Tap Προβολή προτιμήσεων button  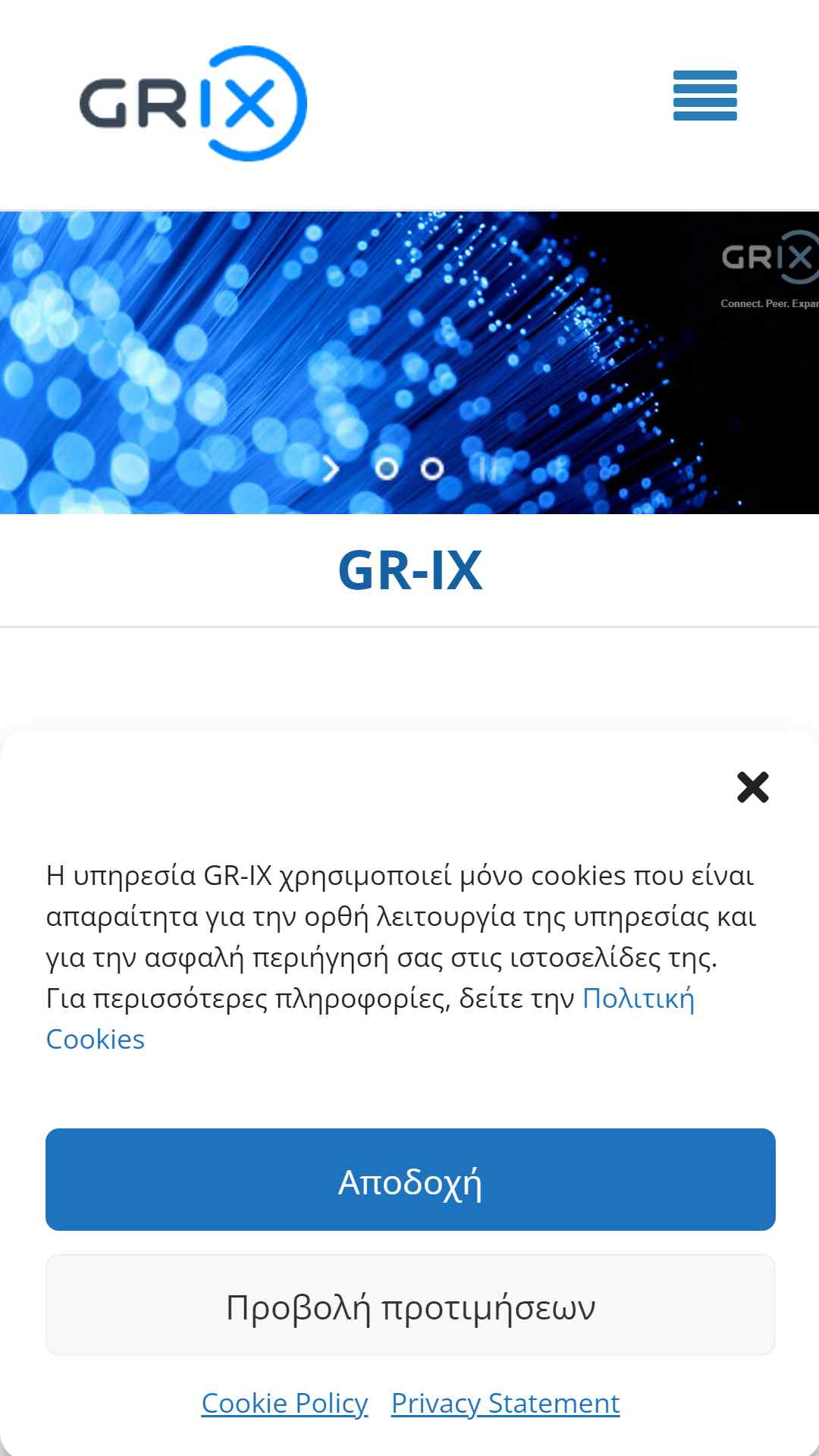tap(410, 1306)
